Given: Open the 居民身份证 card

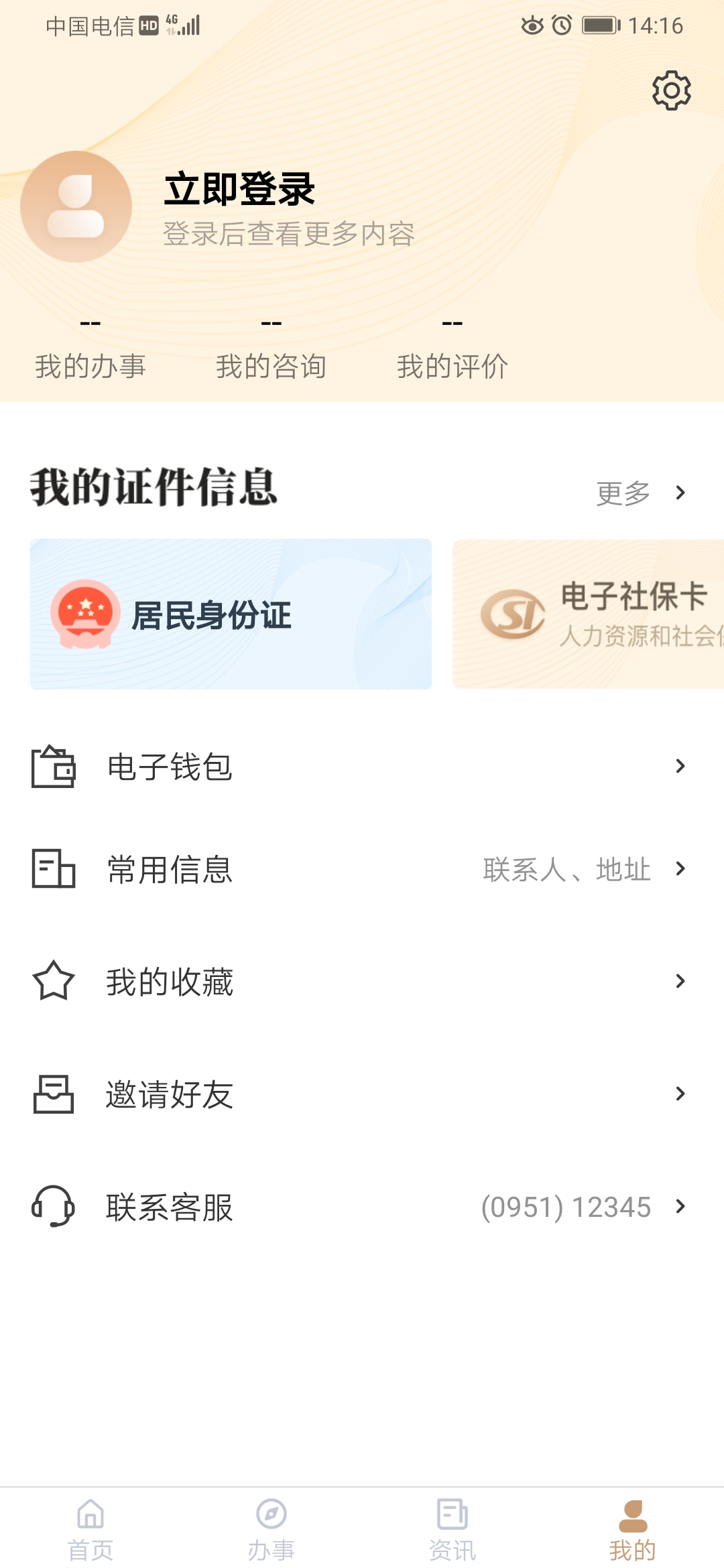Looking at the screenshot, I should click(231, 614).
